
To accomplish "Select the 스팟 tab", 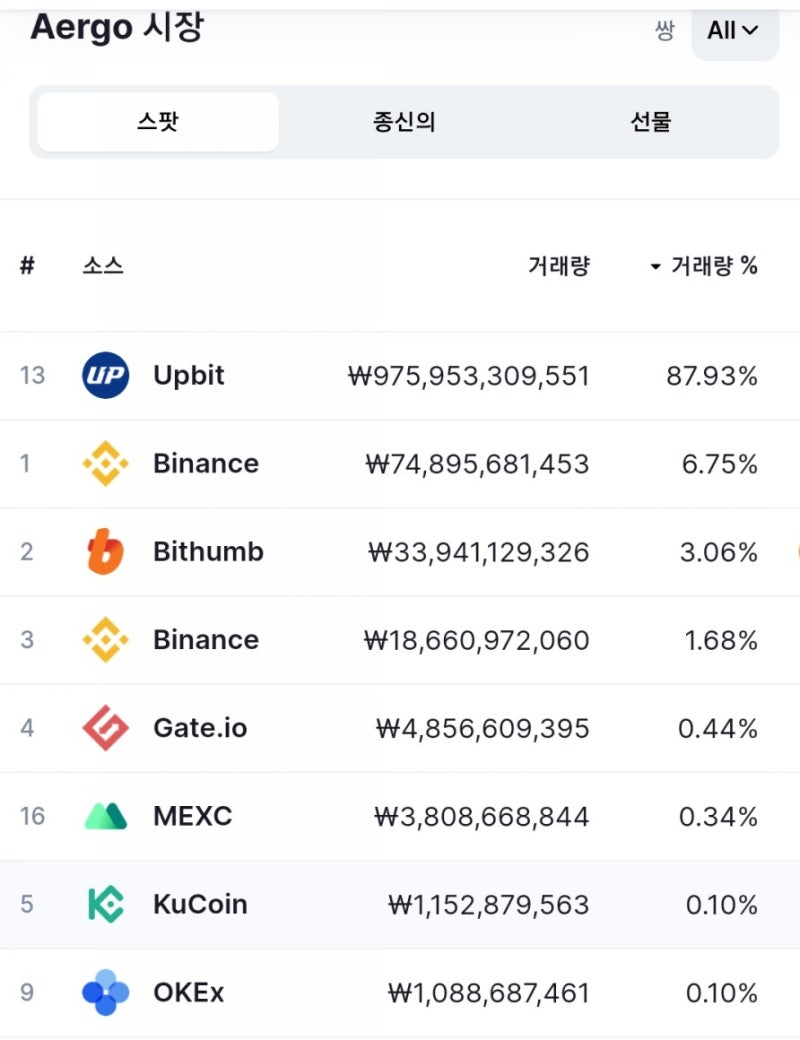I will (157, 120).
